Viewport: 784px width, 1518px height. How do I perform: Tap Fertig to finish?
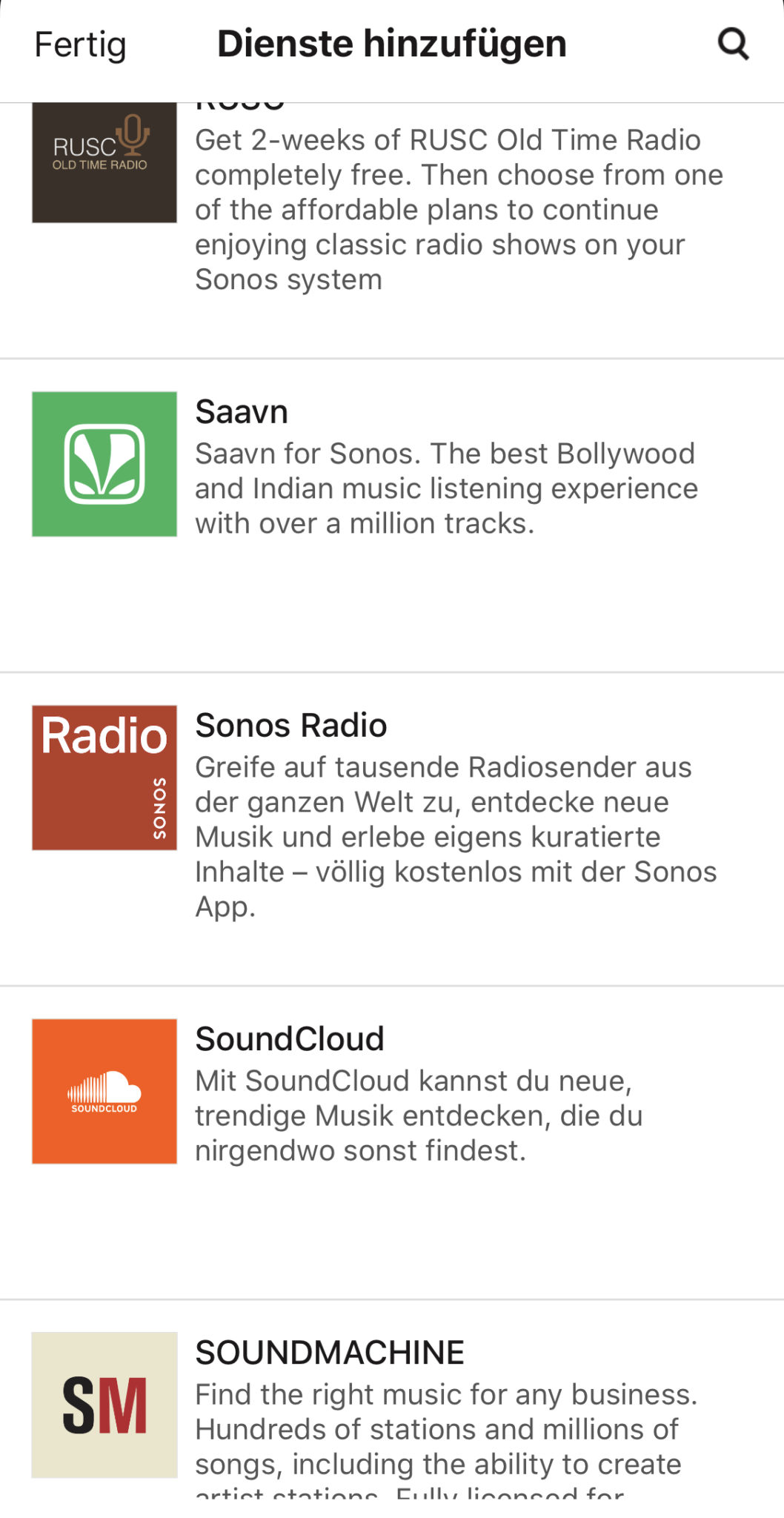(80, 44)
